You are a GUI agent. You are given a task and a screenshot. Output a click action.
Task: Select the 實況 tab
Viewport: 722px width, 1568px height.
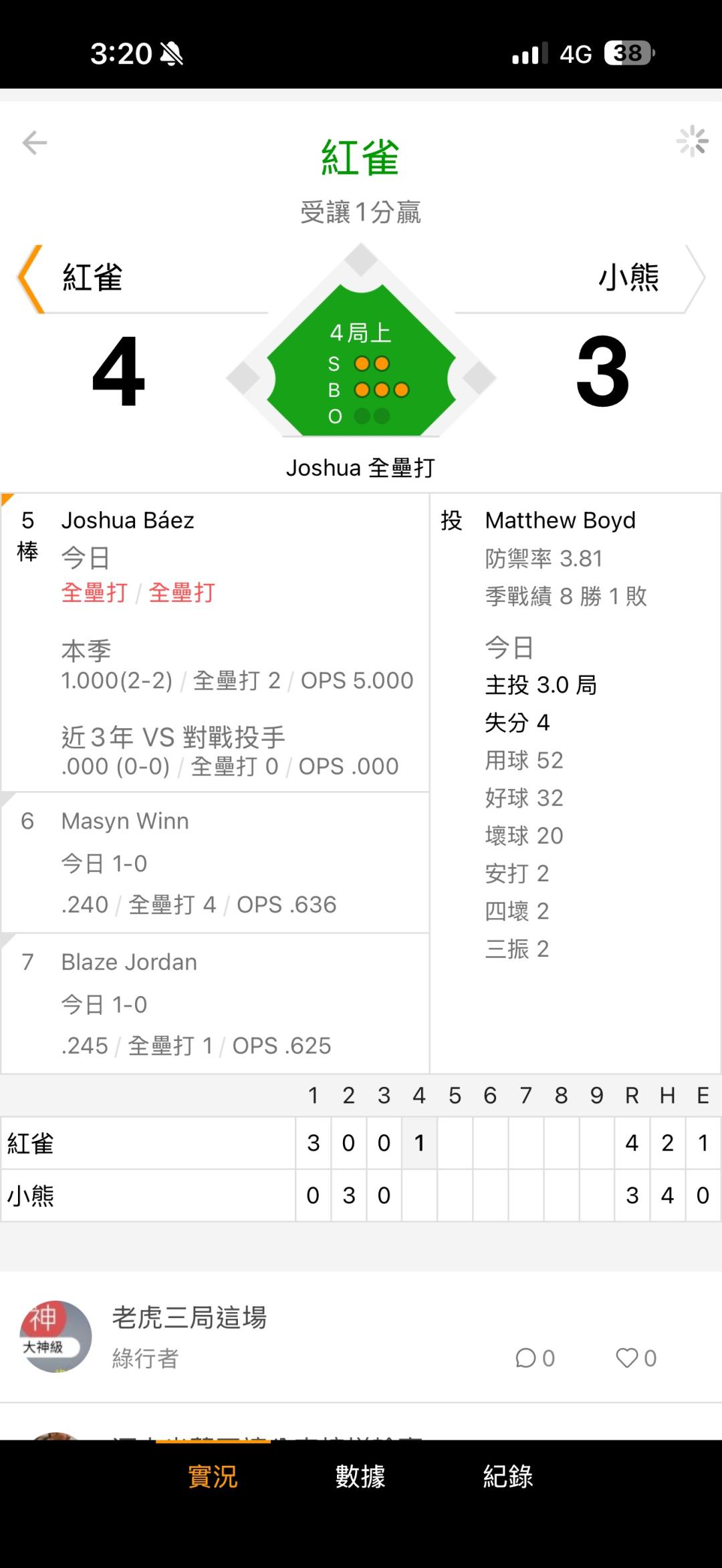coord(213,1476)
